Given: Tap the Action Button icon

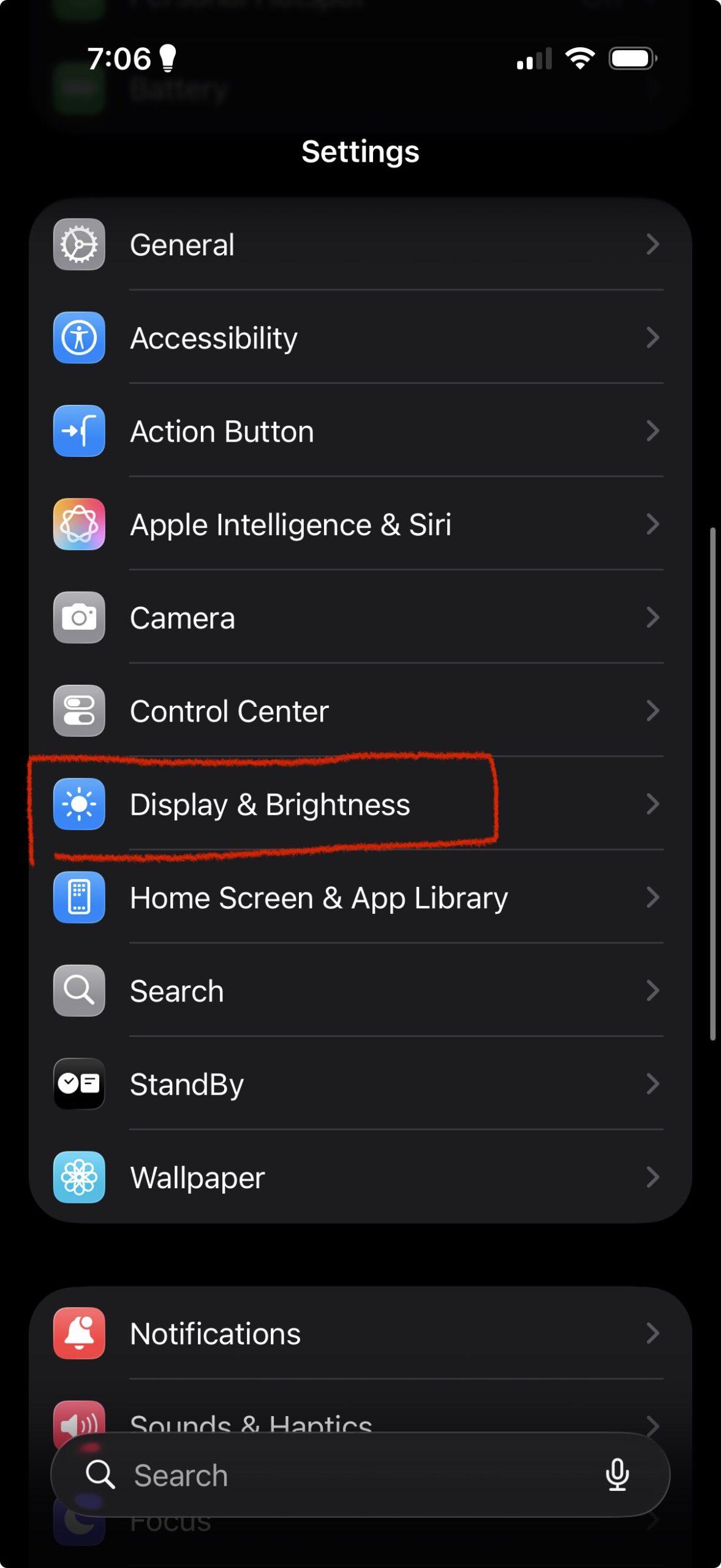Looking at the screenshot, I should [x=79, y=431].
